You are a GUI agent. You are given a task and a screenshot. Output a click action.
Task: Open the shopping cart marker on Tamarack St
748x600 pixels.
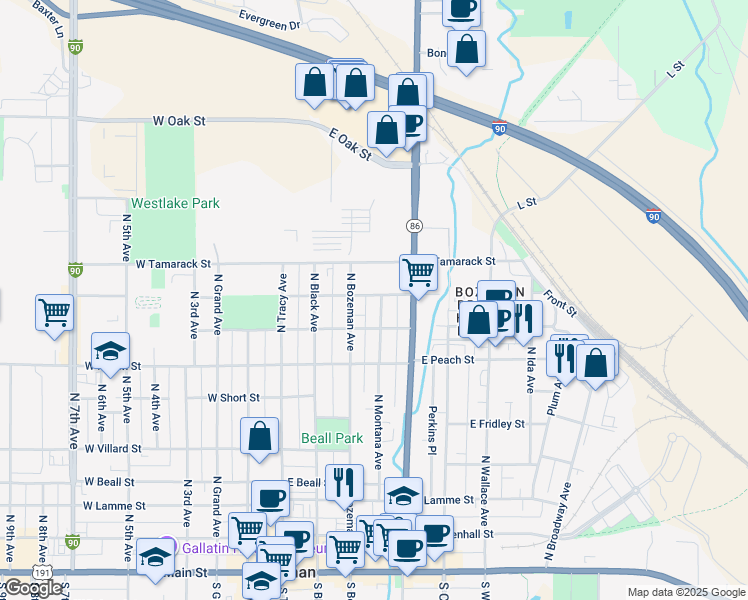point(418,271)
